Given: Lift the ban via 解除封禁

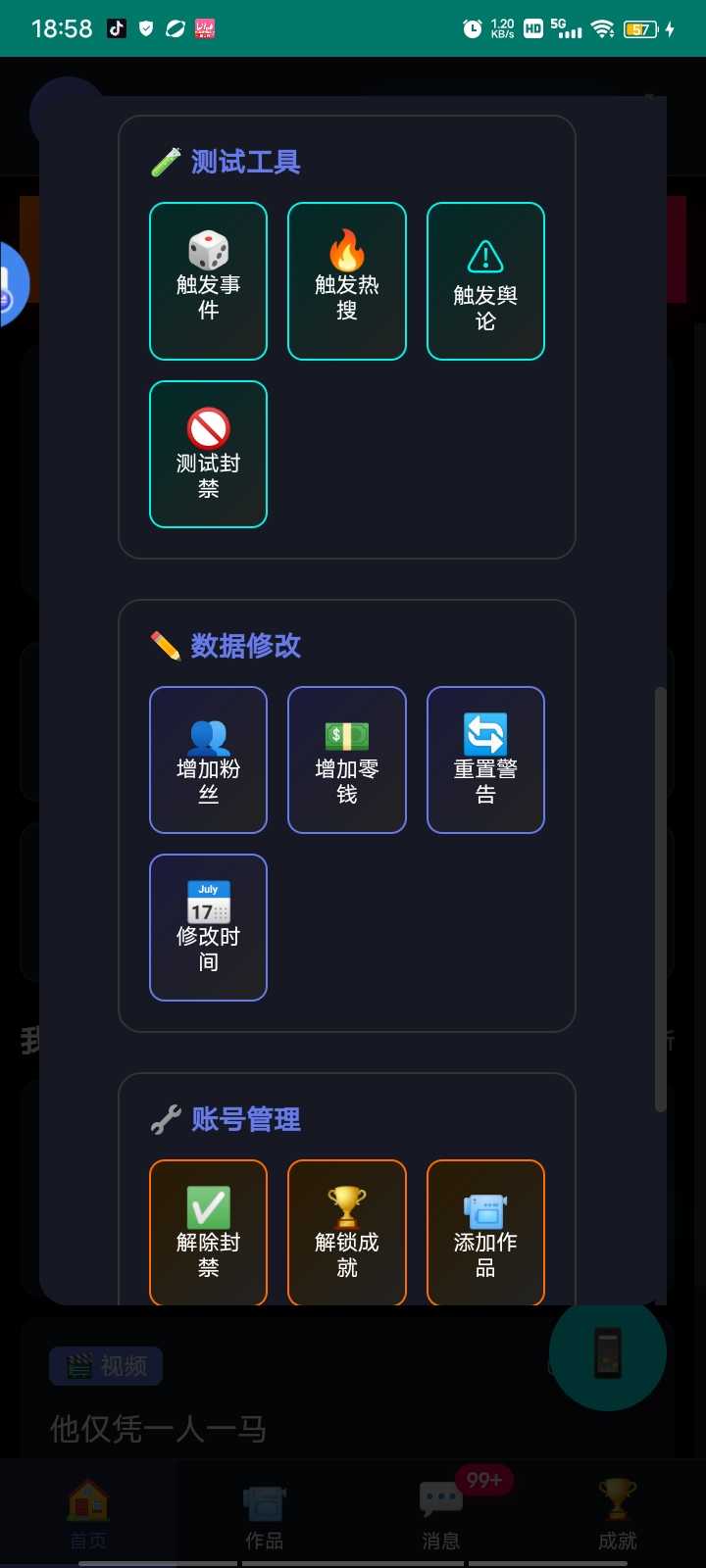Looking at the screenshot, I should point(208,1233).
